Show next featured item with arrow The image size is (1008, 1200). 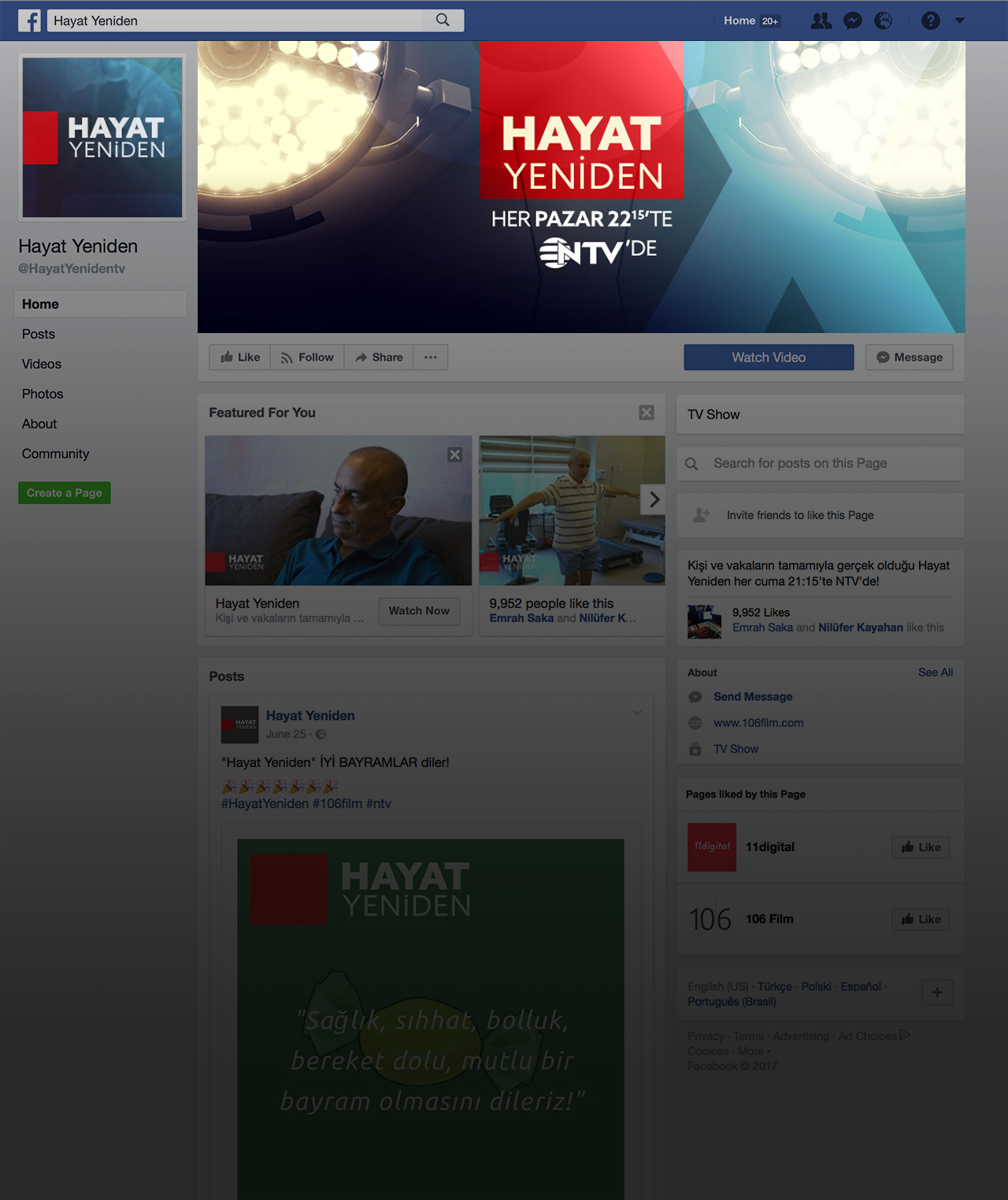click(654, 499)
